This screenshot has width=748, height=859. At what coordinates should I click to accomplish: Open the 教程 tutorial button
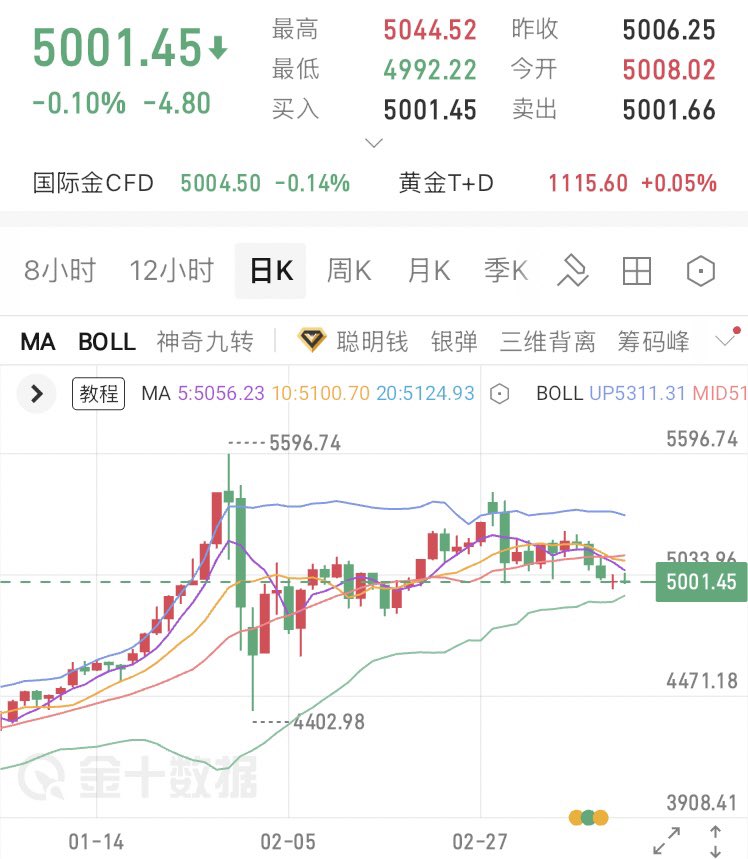click(99, 394)
